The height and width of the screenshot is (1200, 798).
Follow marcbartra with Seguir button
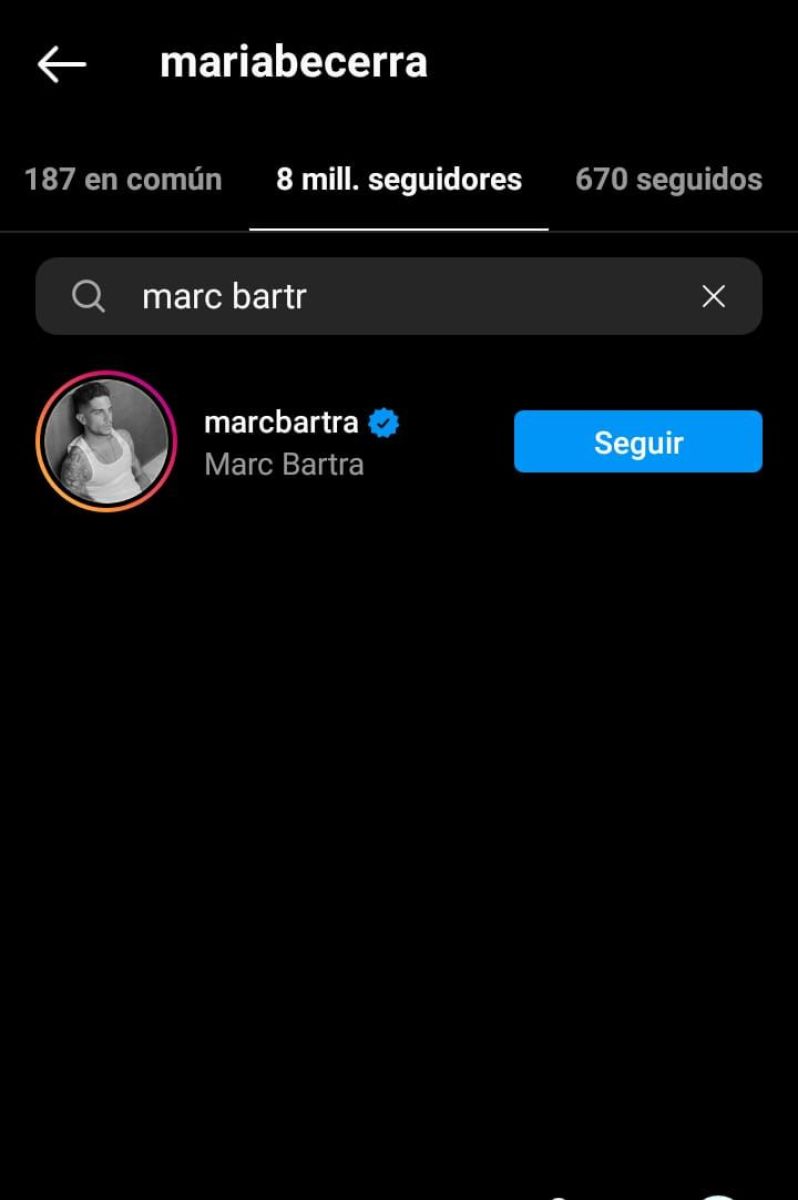click(638, 442)
